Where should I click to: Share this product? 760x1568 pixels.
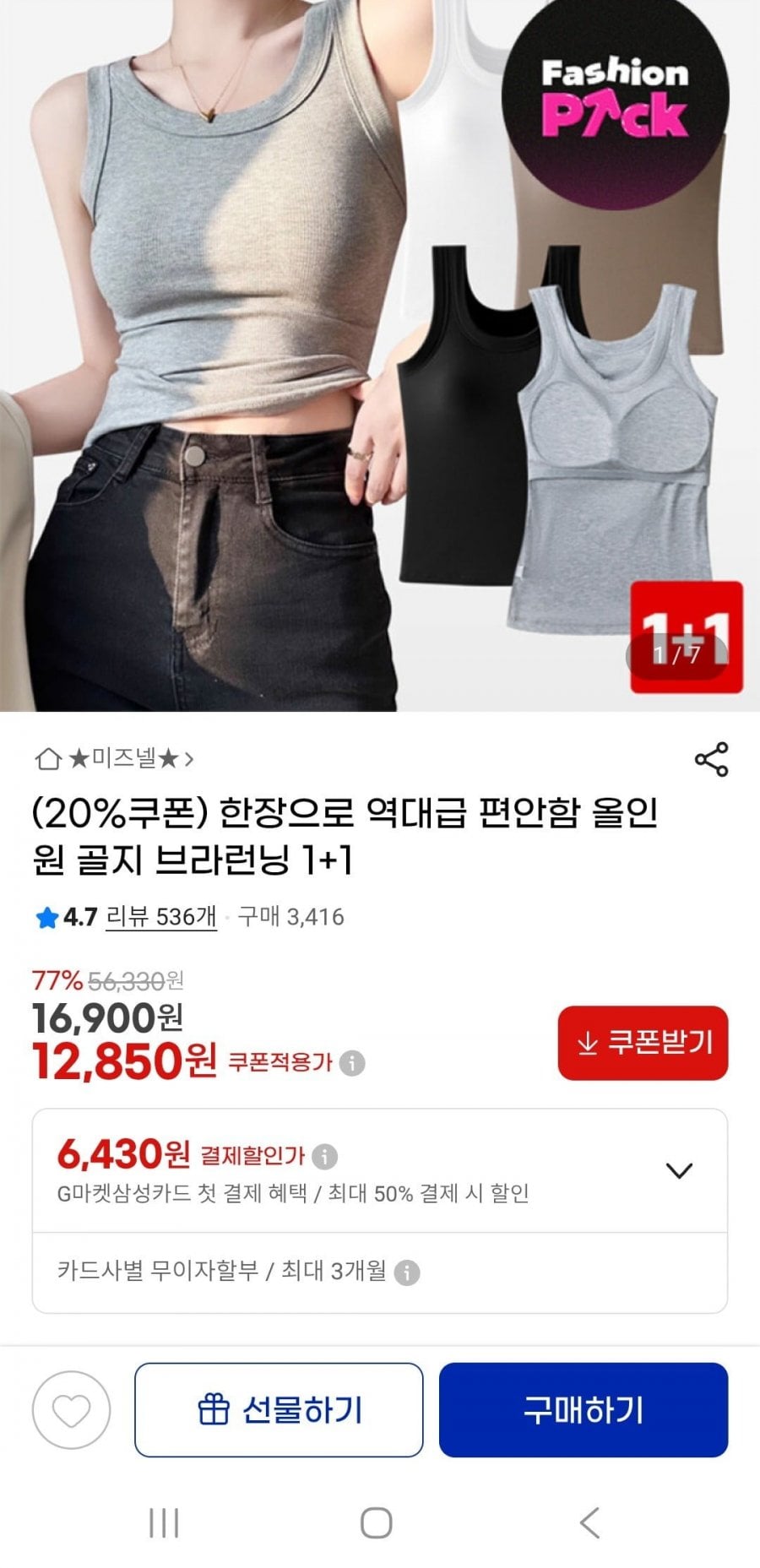click(711, 760)
